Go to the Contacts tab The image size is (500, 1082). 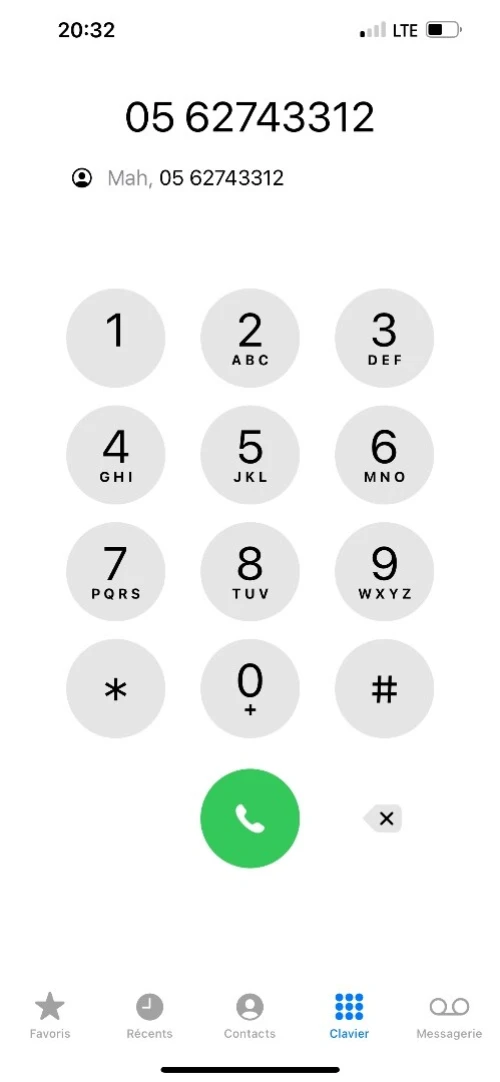coord(250,1016)
